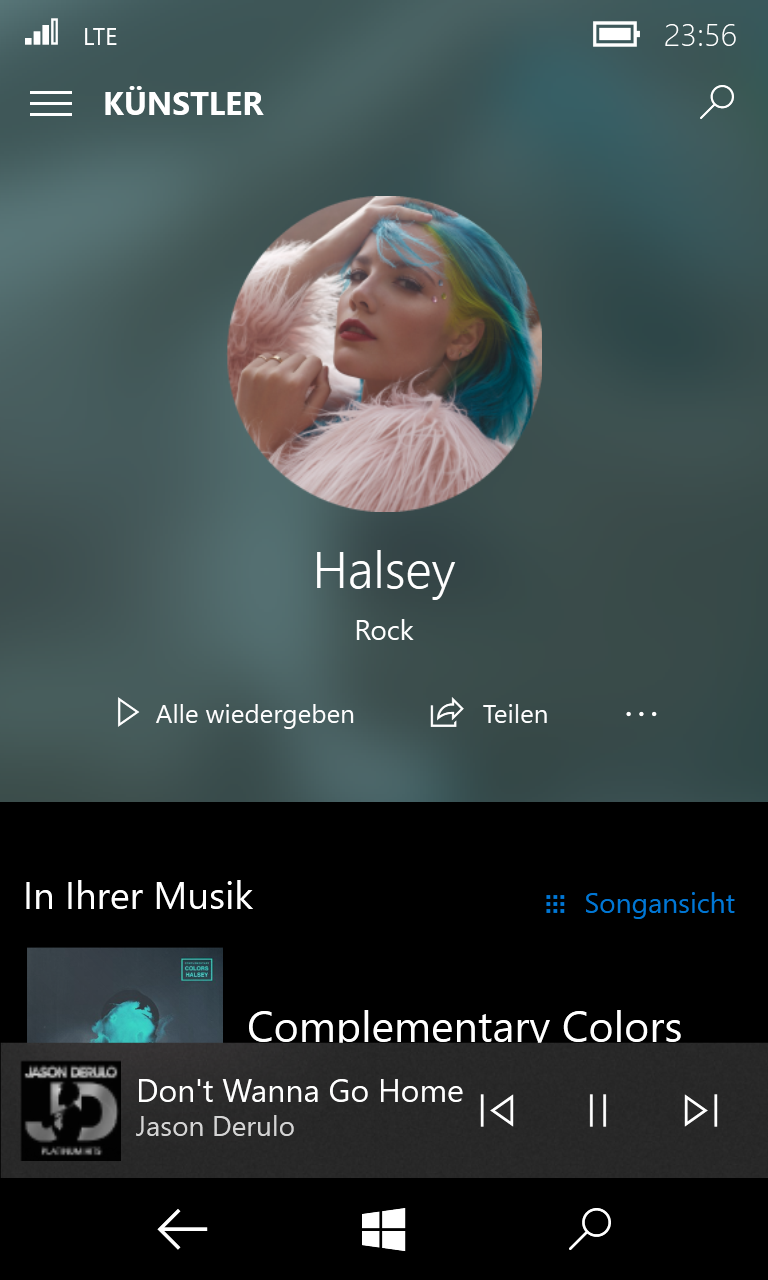
Task: Open more options next to Teilen
Action: click(x=641, y=714)
